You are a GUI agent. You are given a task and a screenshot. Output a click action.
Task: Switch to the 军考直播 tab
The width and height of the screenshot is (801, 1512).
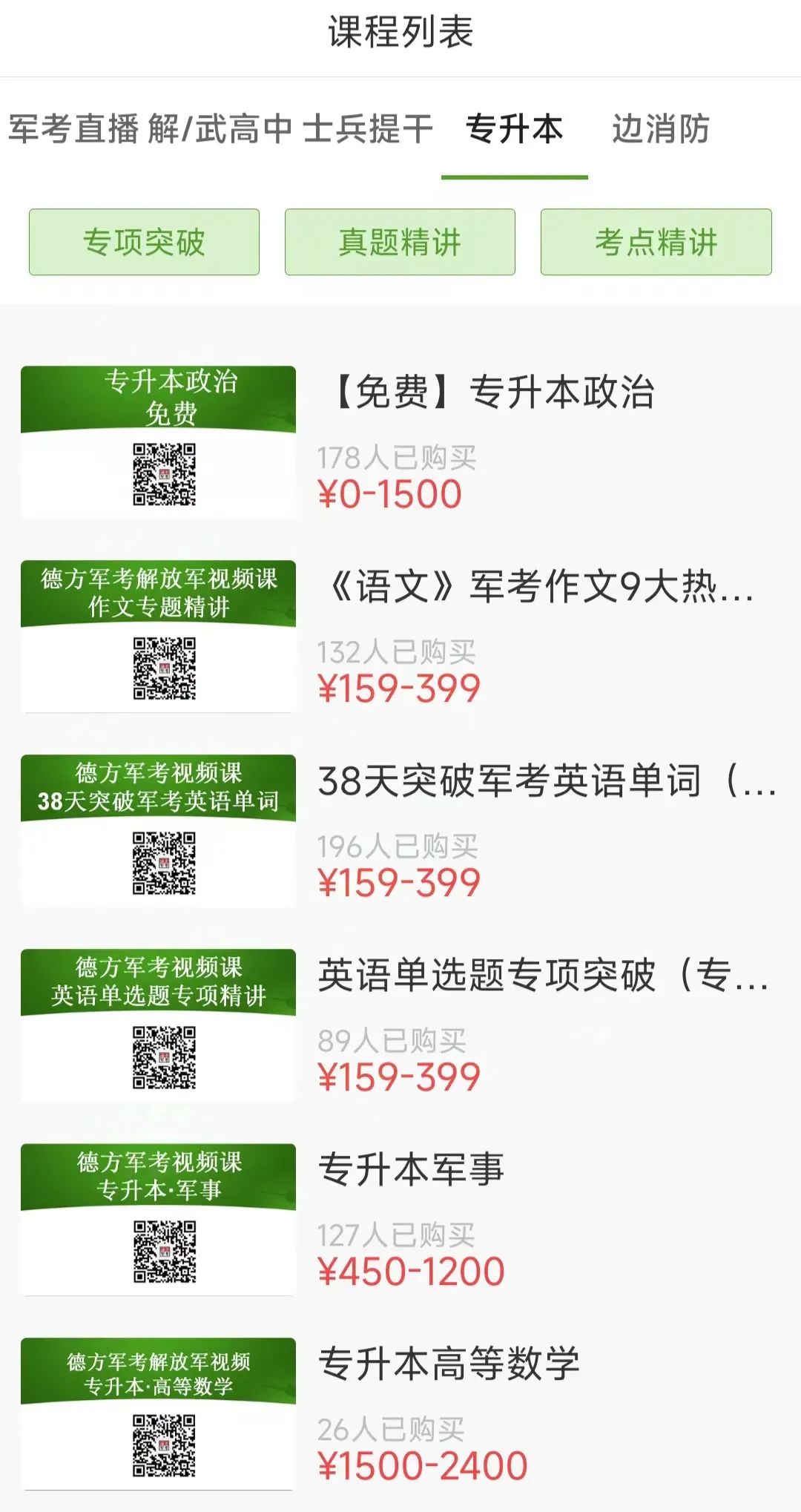point(73,129)
